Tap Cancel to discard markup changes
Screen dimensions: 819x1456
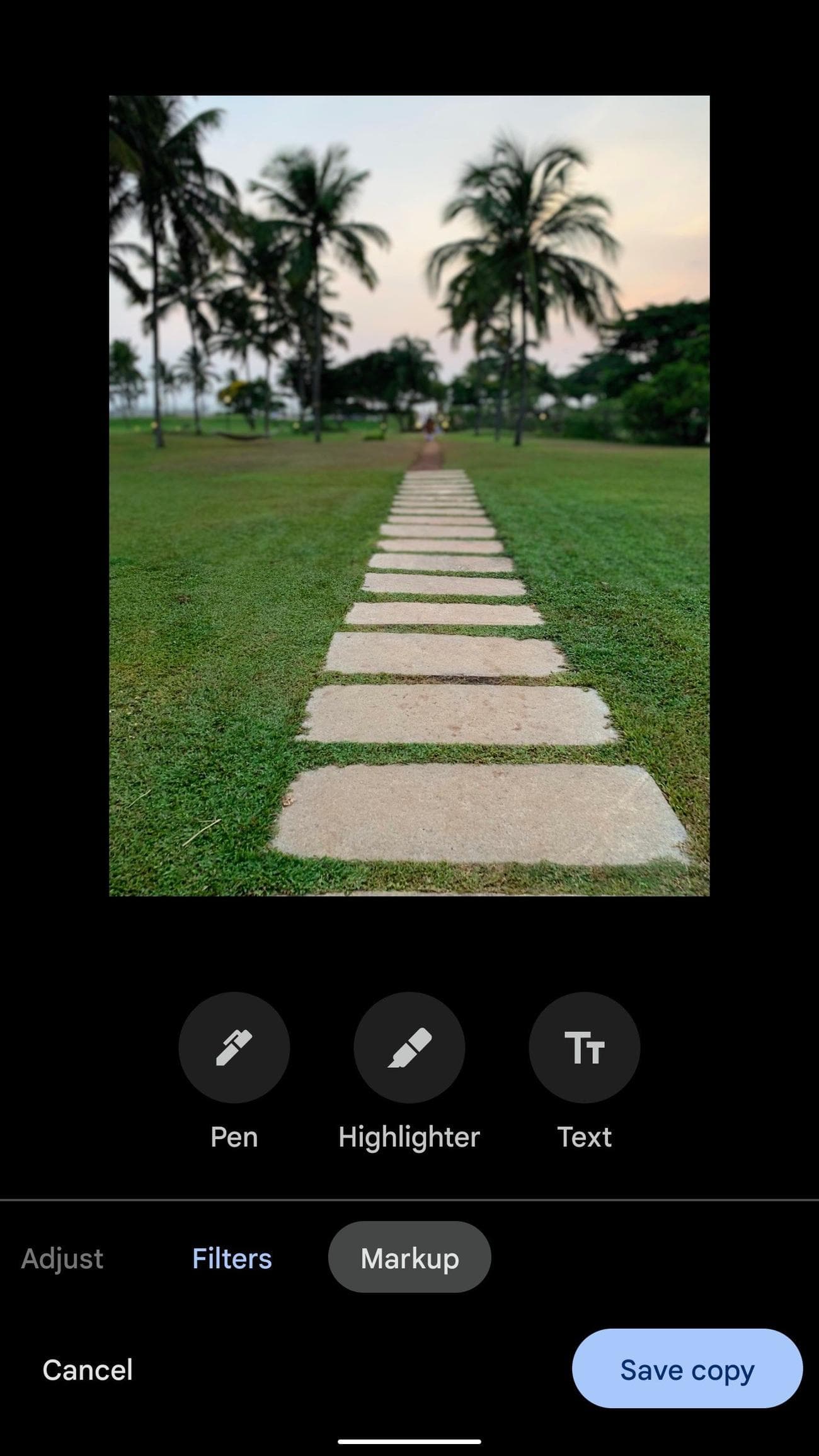[x=88, y=1369]
